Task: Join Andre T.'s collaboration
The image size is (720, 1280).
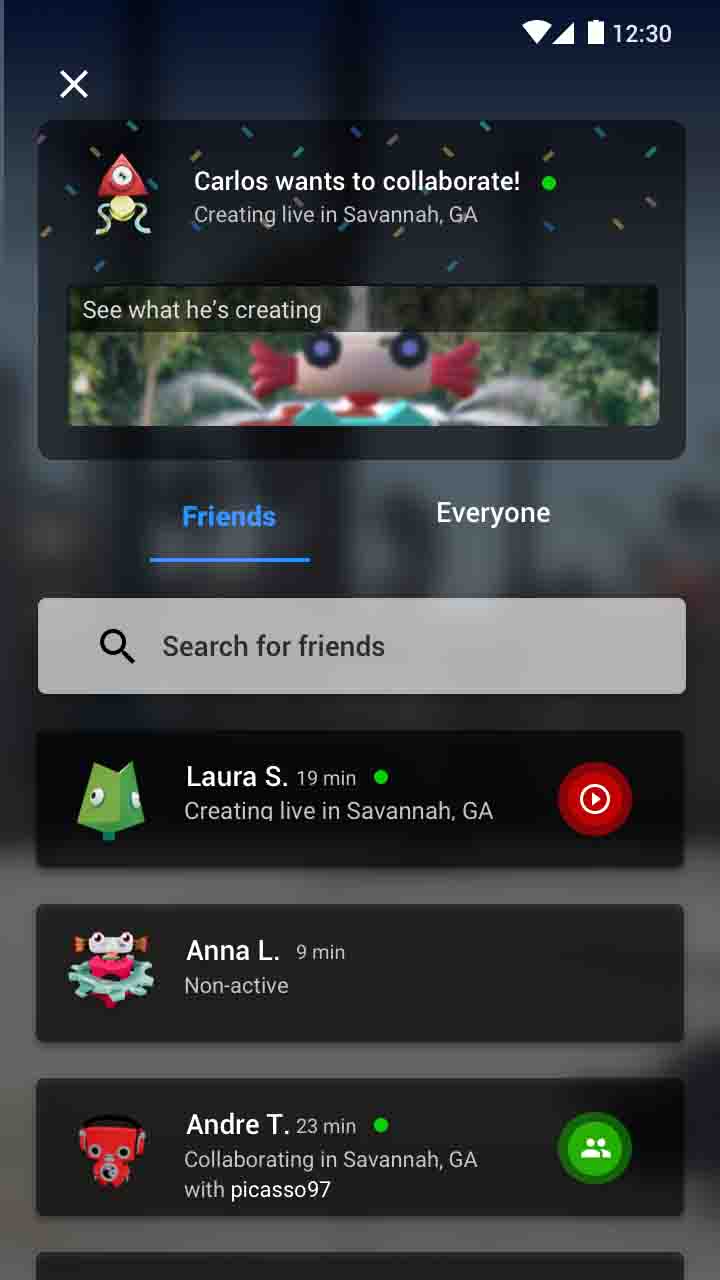Action: [x=595, y=1148]
